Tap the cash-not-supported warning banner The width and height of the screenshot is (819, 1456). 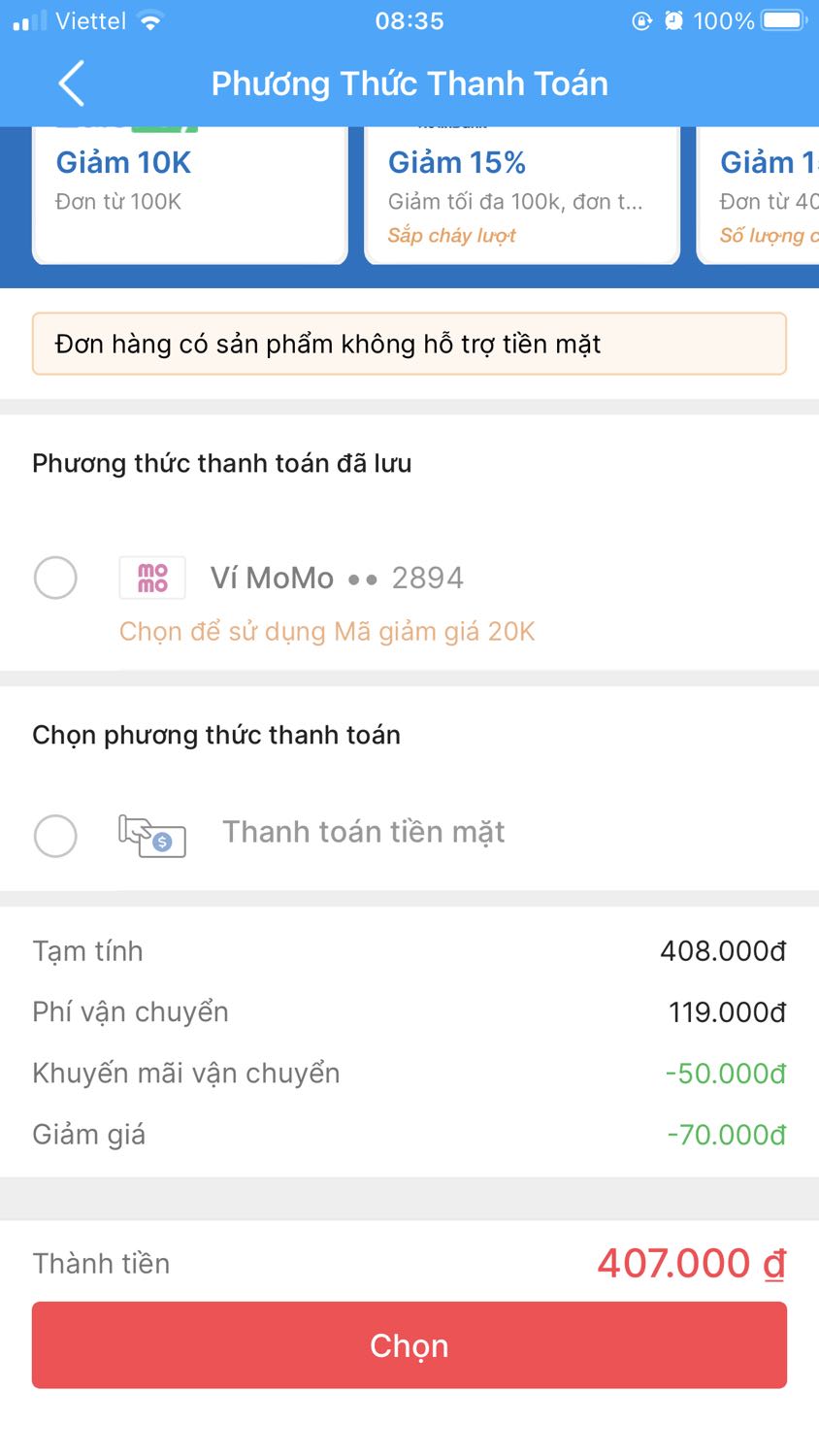click(x=409, y=344)
